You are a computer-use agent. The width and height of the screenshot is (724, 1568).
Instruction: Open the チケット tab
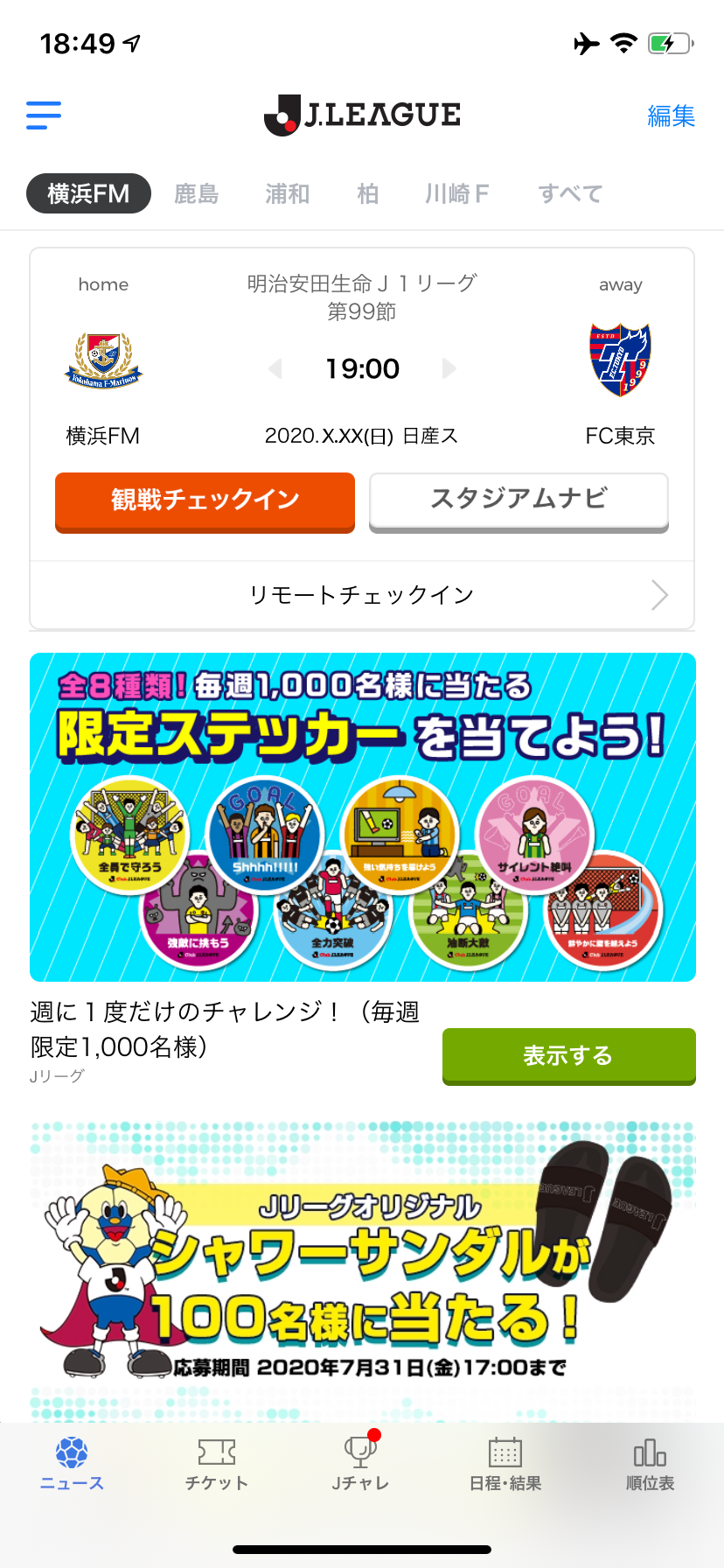pos(217,1464)
